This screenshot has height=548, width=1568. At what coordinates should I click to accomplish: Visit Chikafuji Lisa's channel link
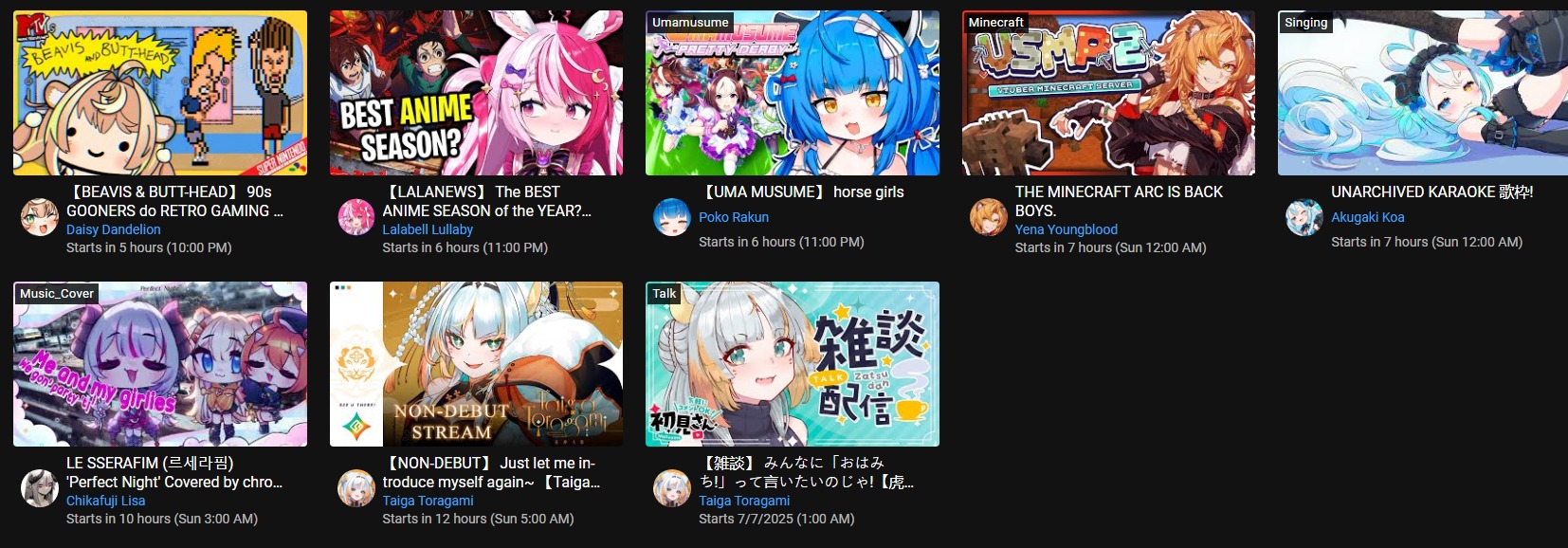105,501
